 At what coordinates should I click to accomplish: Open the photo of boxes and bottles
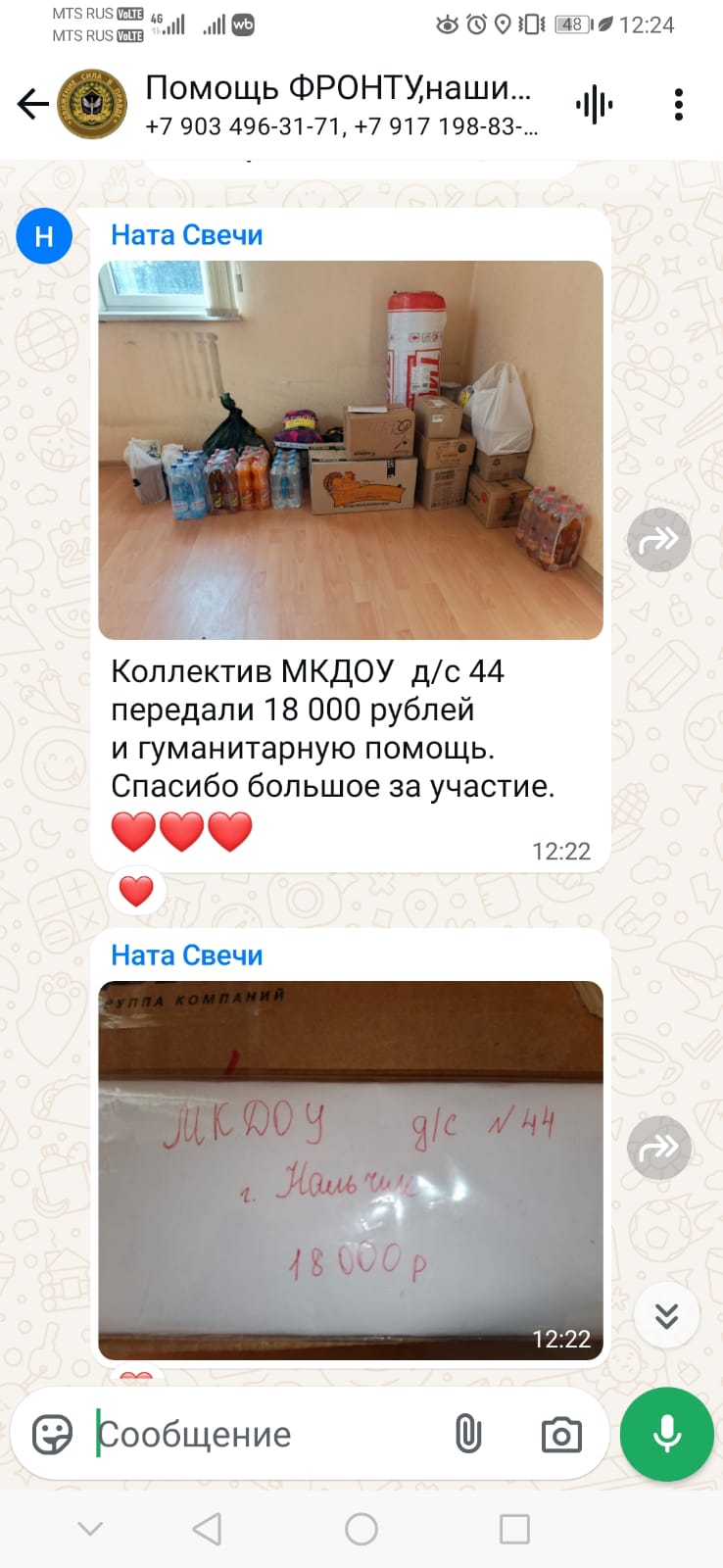pyautogui.click(x=350, y=450)
